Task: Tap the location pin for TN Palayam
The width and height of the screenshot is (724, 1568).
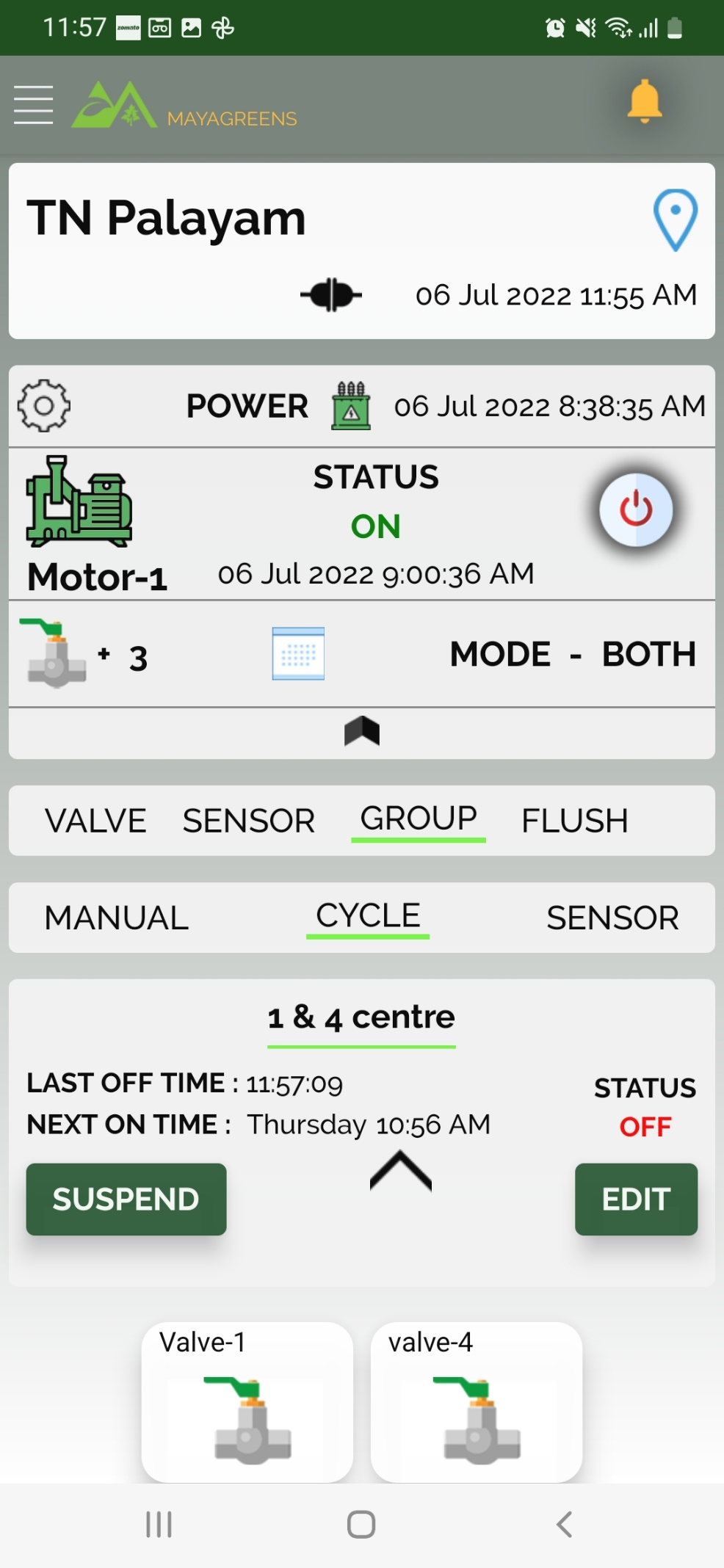Action: [674, 219]
